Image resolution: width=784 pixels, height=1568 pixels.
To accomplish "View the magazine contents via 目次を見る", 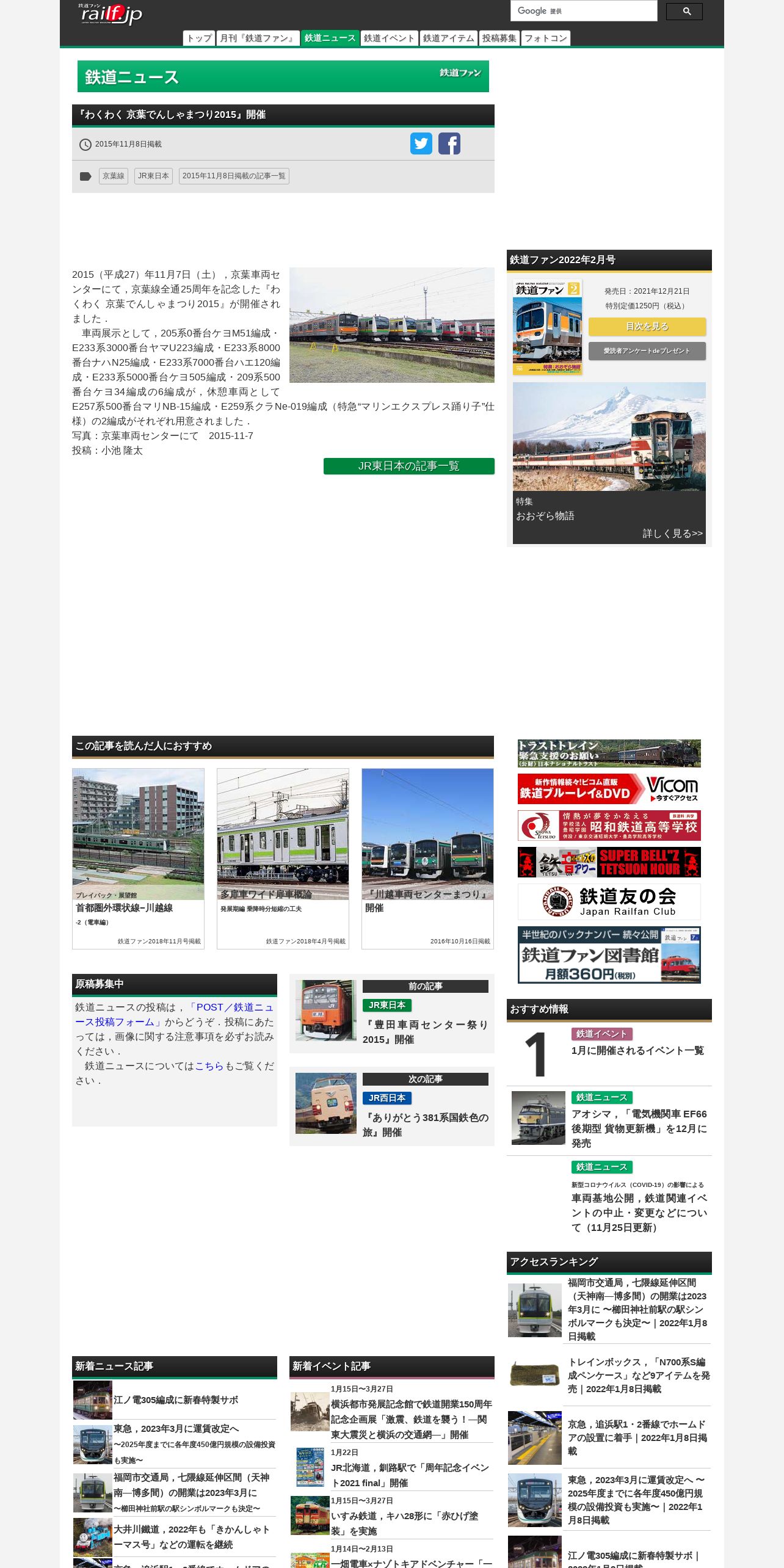I will (x=647, y=327).
